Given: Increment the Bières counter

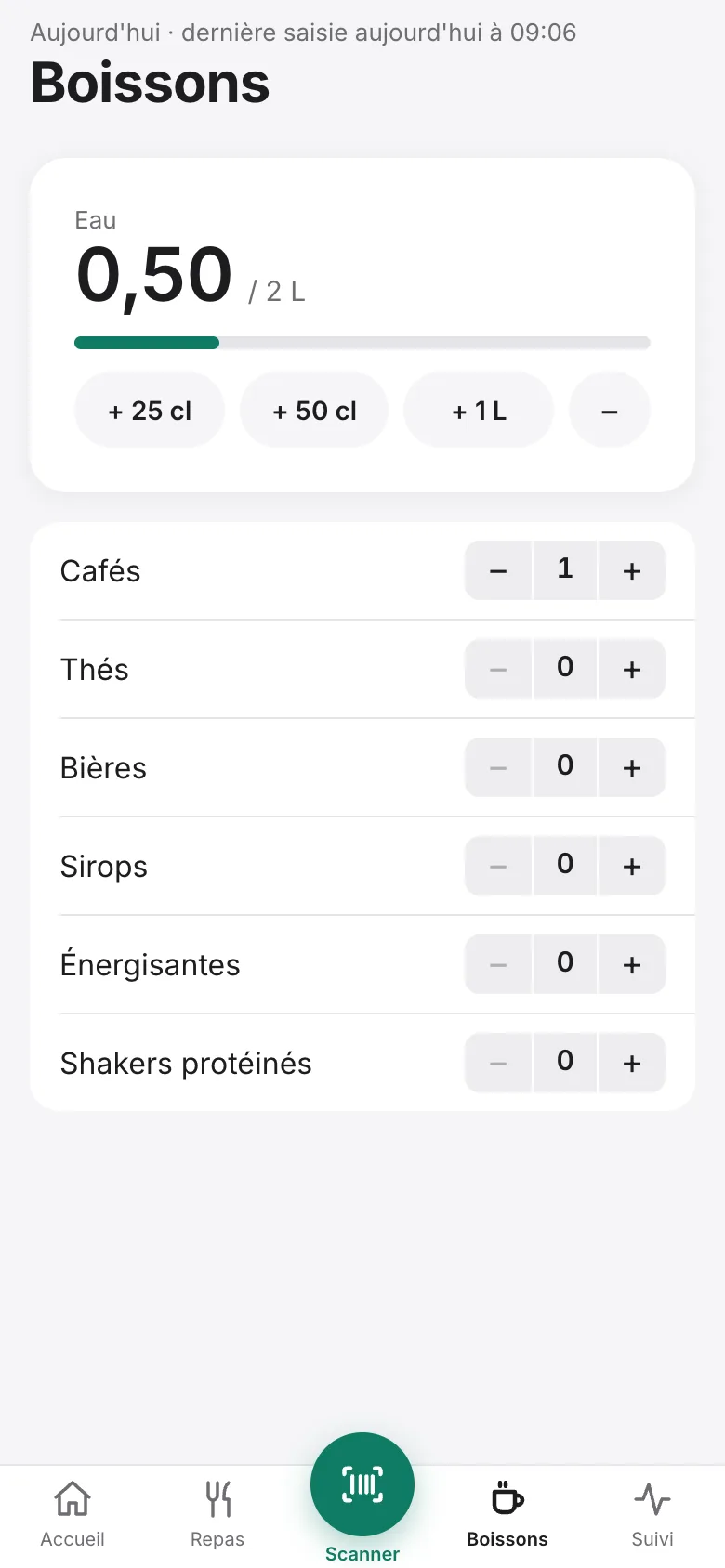Looking at the screenshot, I should point(632,767).
